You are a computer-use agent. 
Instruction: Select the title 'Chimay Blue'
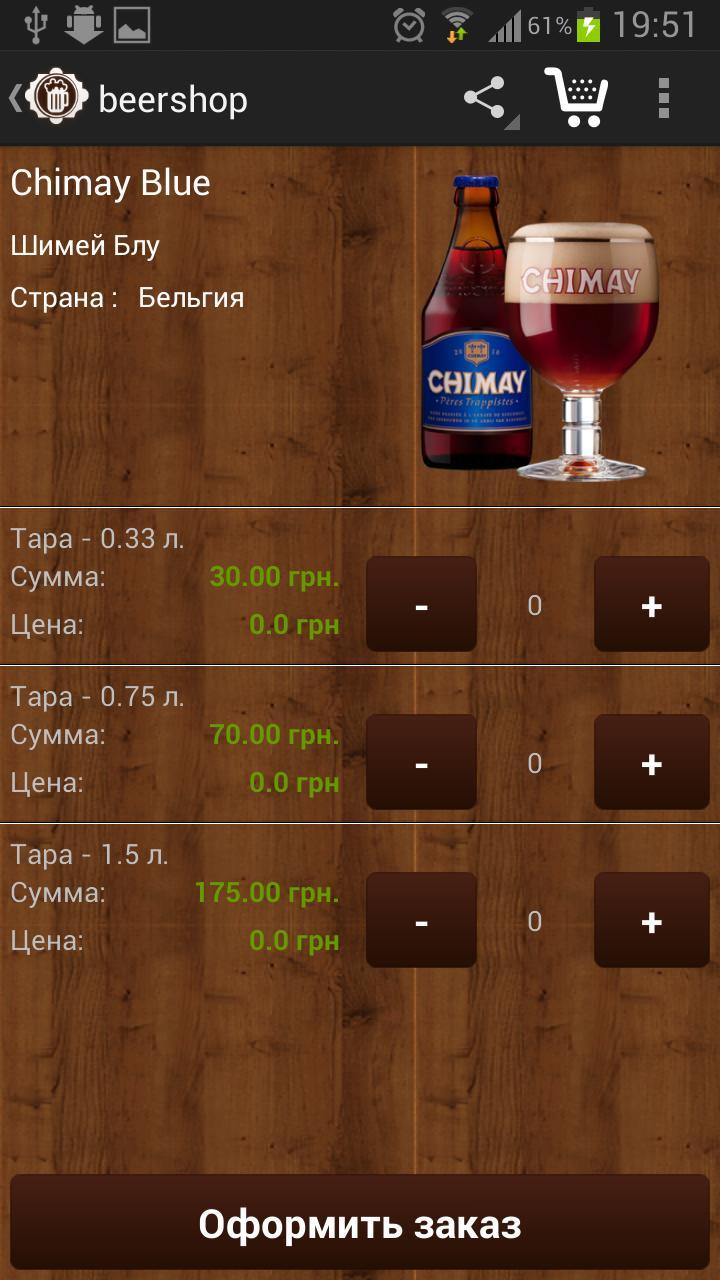pyautogui.click(x=108, y=183)
